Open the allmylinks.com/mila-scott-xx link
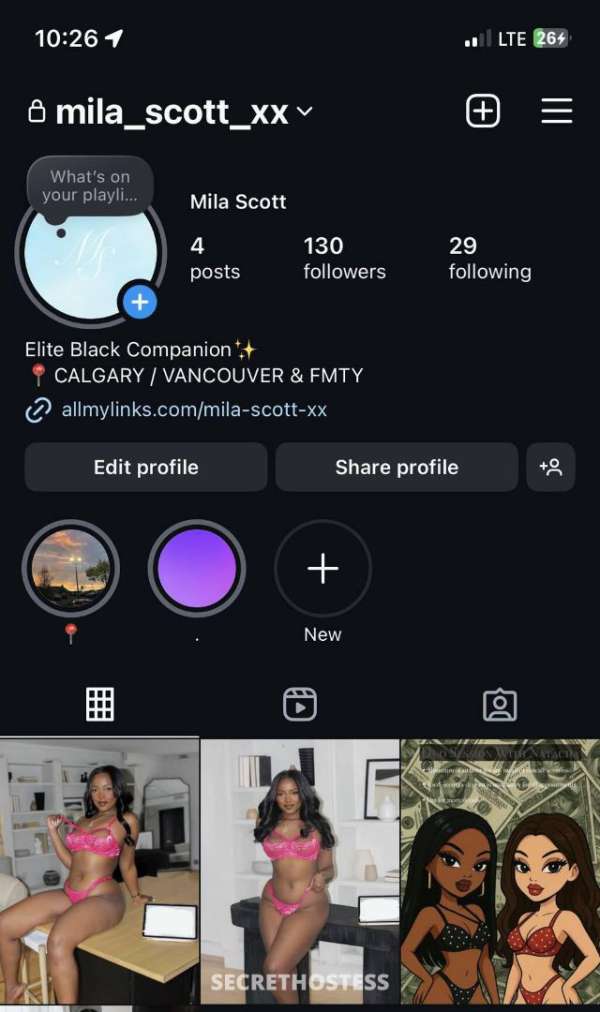Image resolution: width=600 pixels, height=1012 pixels. pos(193,409)
